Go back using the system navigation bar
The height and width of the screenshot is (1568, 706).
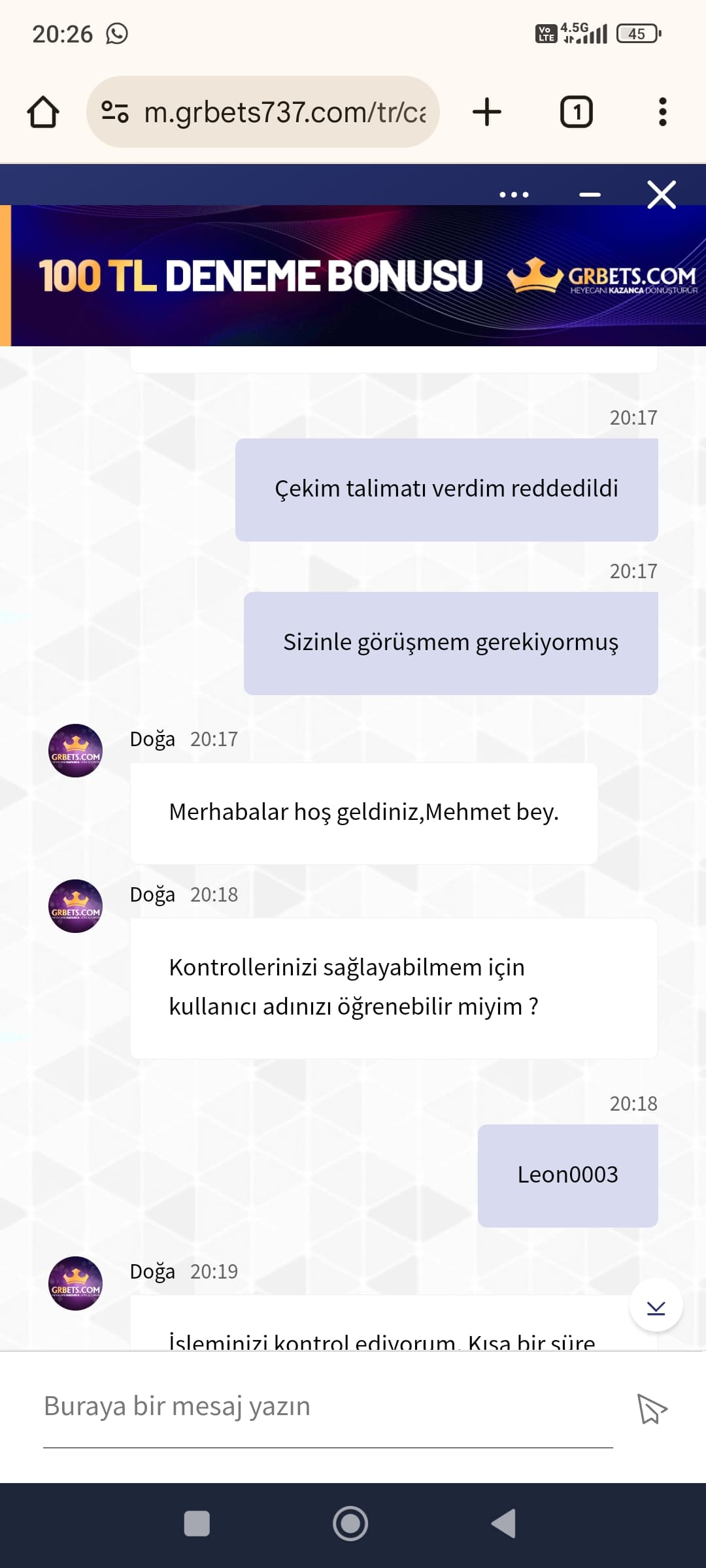505,1524
